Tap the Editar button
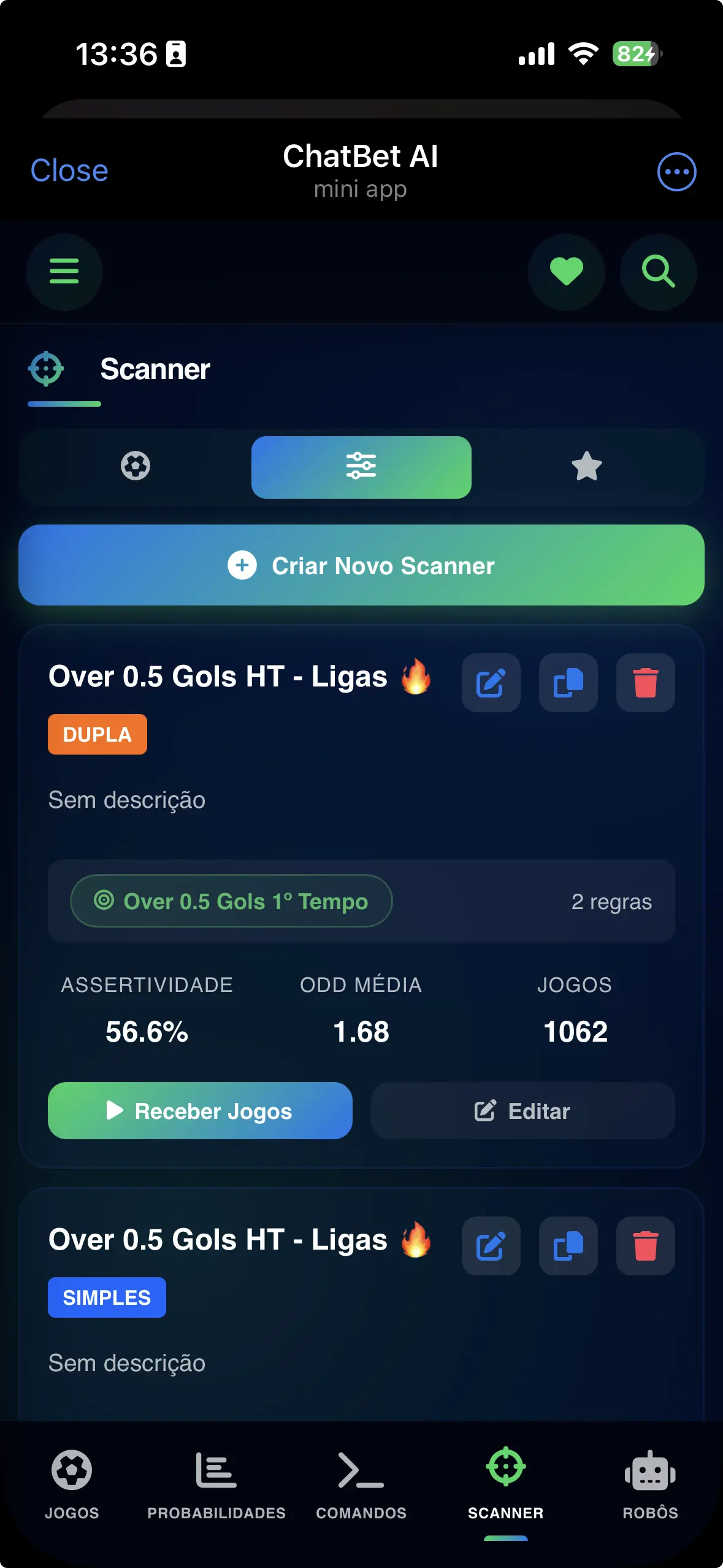The width and height of the screenshot is (723, 1568). coord(522,1111)
